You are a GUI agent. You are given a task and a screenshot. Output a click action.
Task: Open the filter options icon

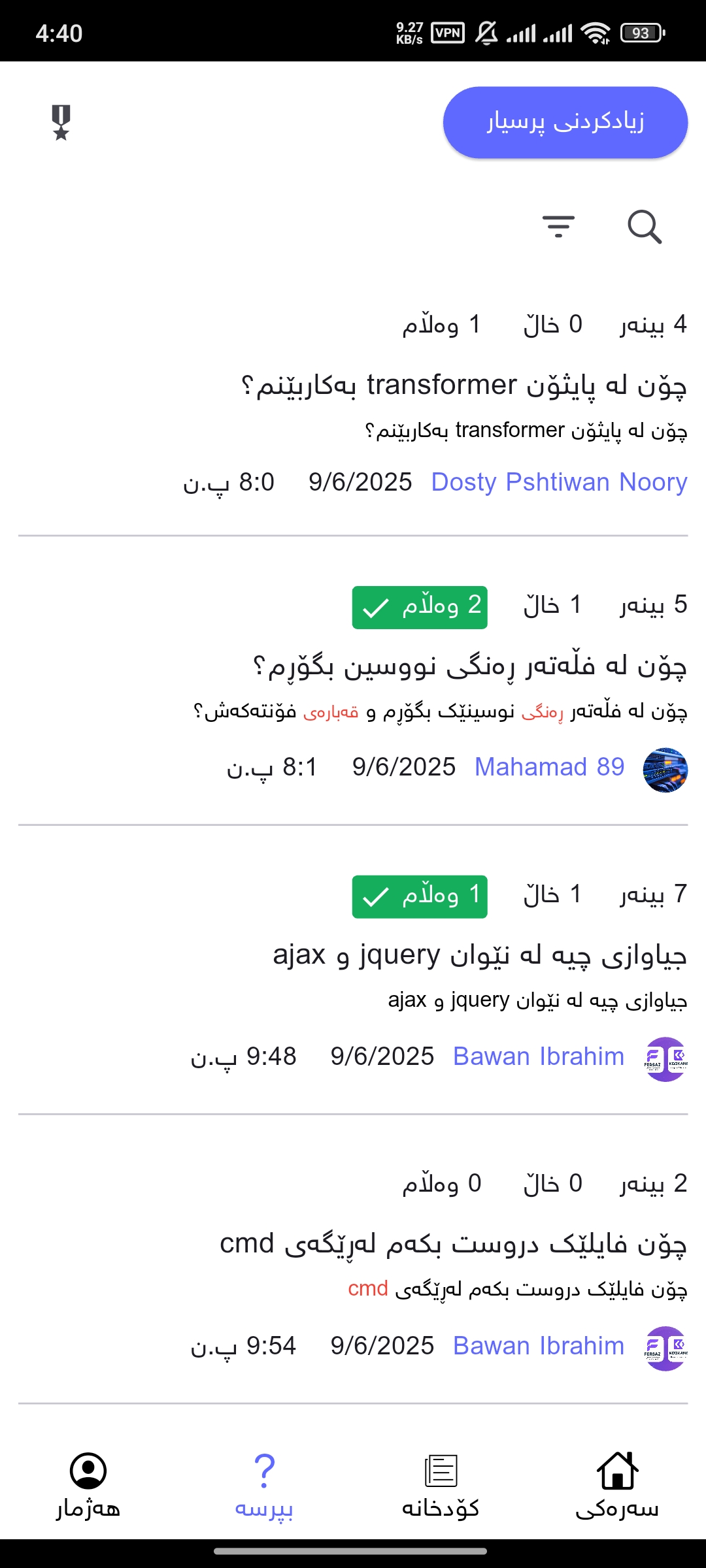[558, 227]
